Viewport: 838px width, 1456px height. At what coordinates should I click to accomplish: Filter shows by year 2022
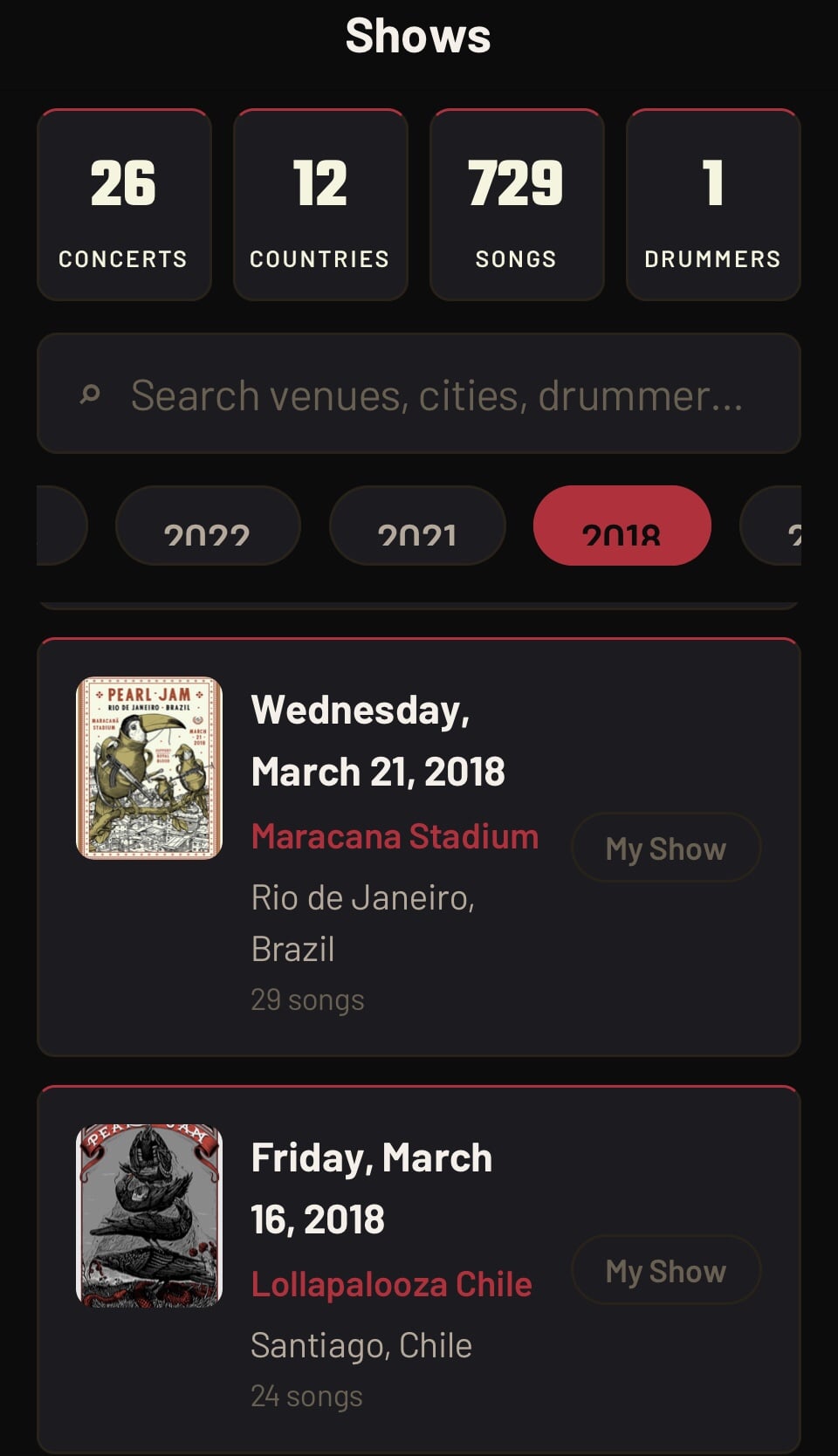pos(208,525)
